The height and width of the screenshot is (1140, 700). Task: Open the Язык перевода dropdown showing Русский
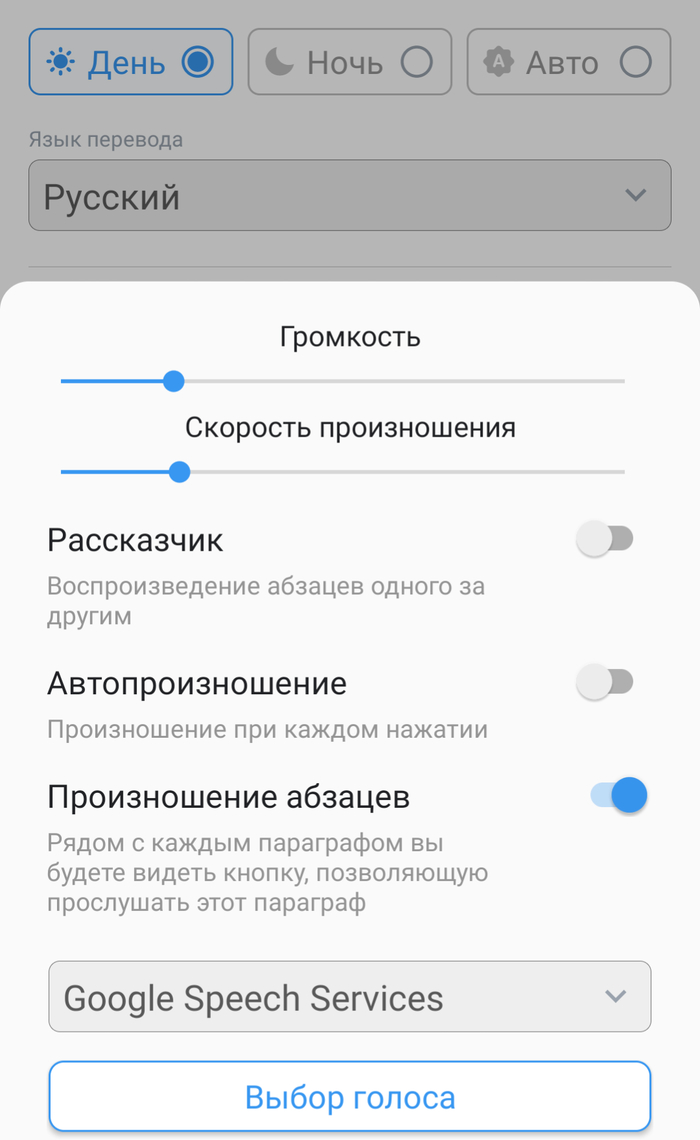[x=349, y=196]
